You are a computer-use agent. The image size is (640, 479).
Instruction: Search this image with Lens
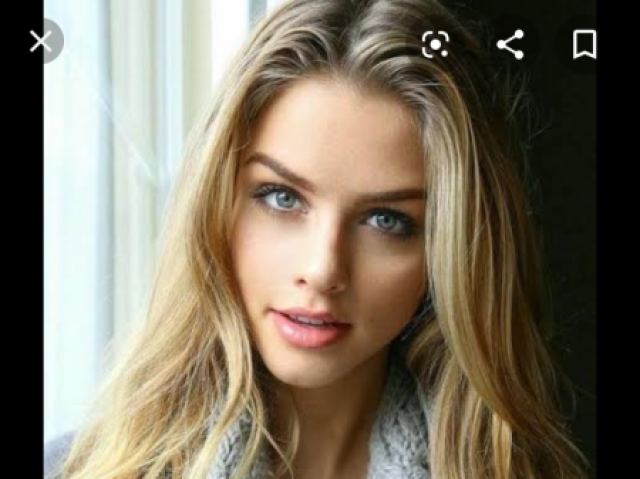[x=435, y=44]
